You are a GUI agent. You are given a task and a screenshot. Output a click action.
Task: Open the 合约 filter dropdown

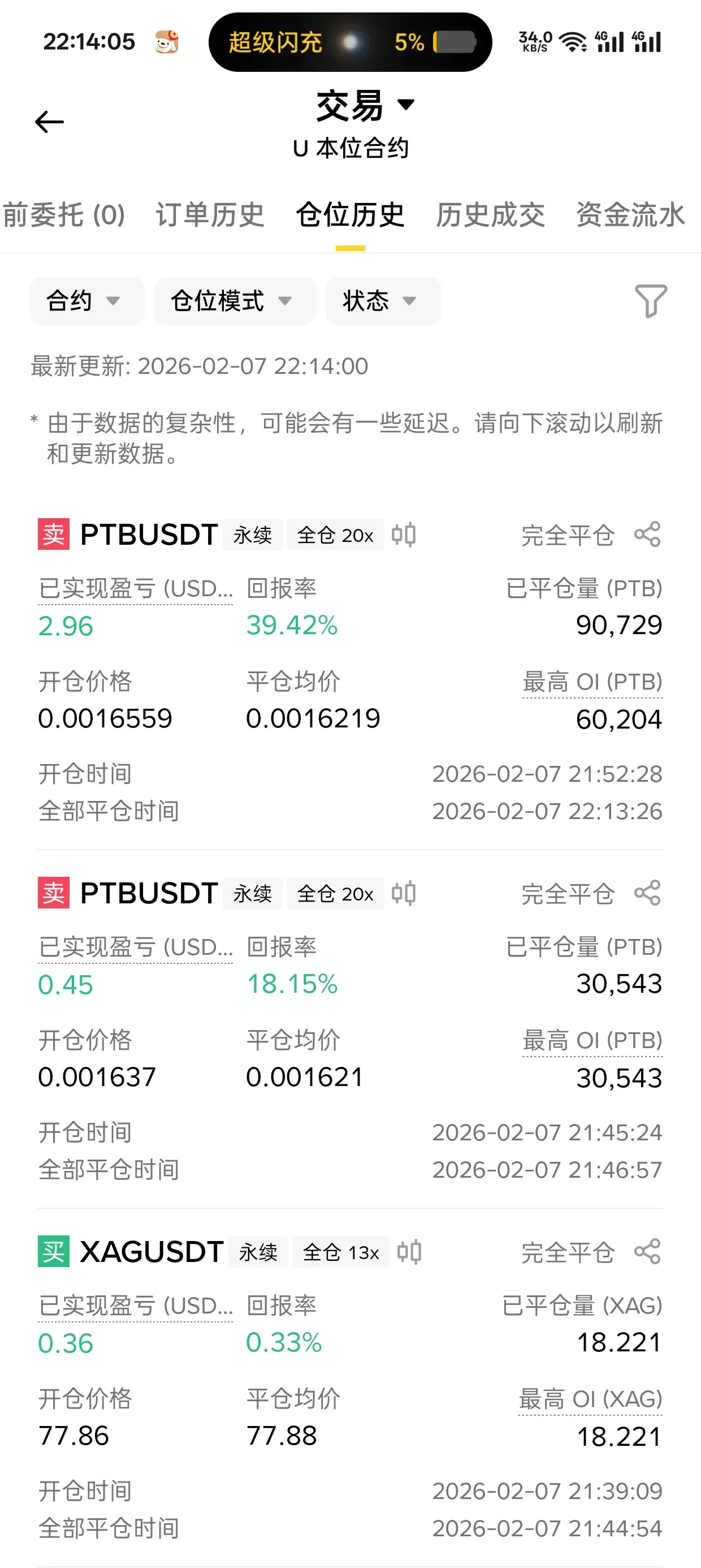coord(86,301)
